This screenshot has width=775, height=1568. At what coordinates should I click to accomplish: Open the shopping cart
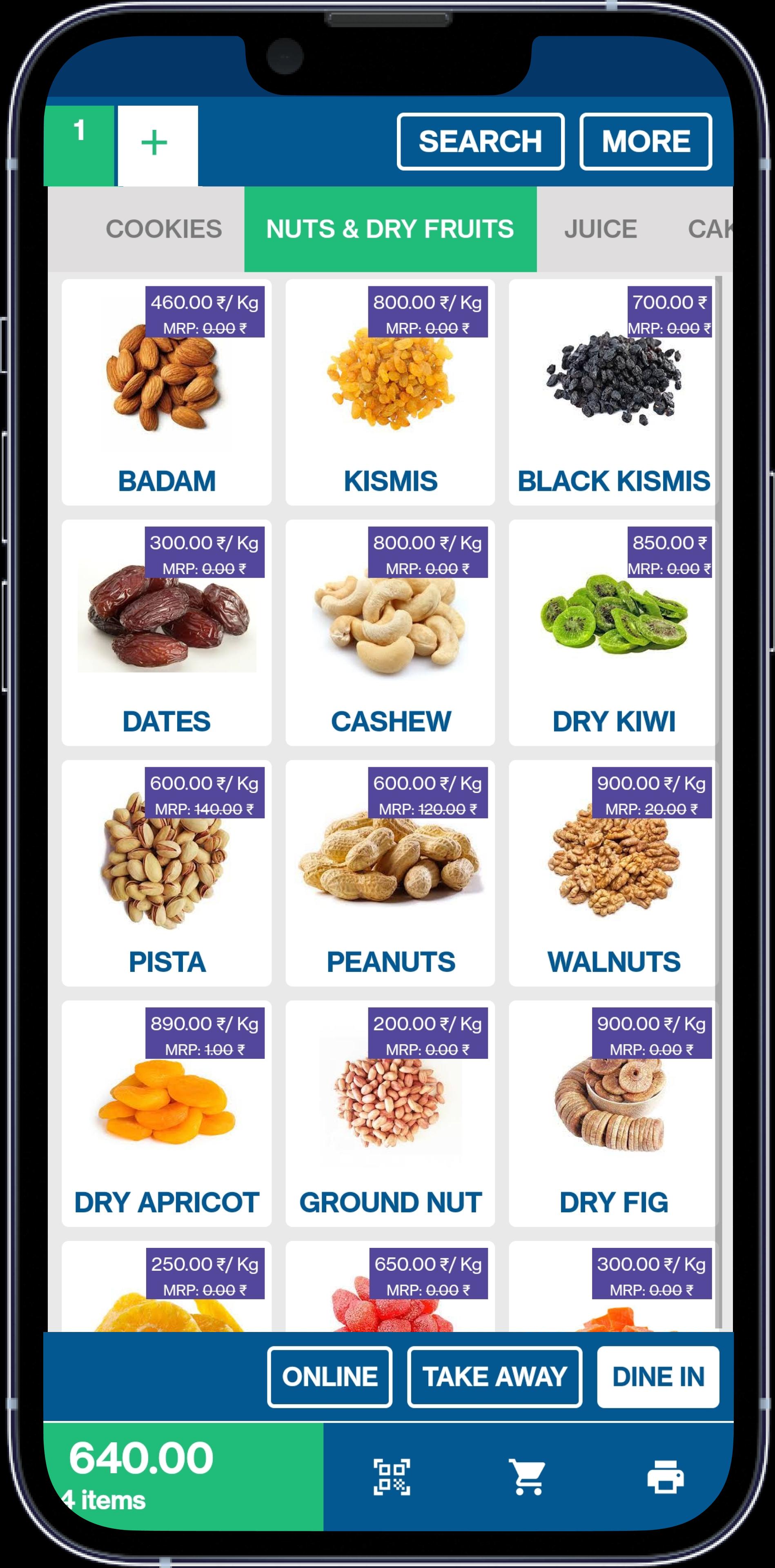[528, 1477]
